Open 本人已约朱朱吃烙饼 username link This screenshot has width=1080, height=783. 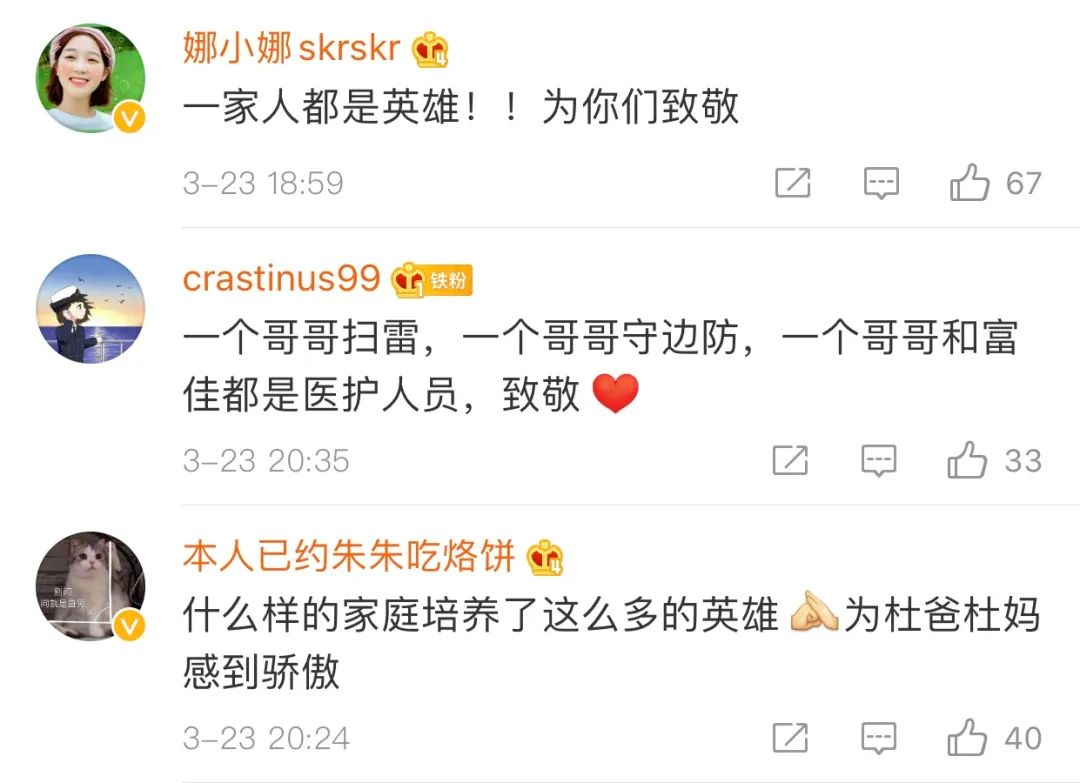(x=349, y=557)
